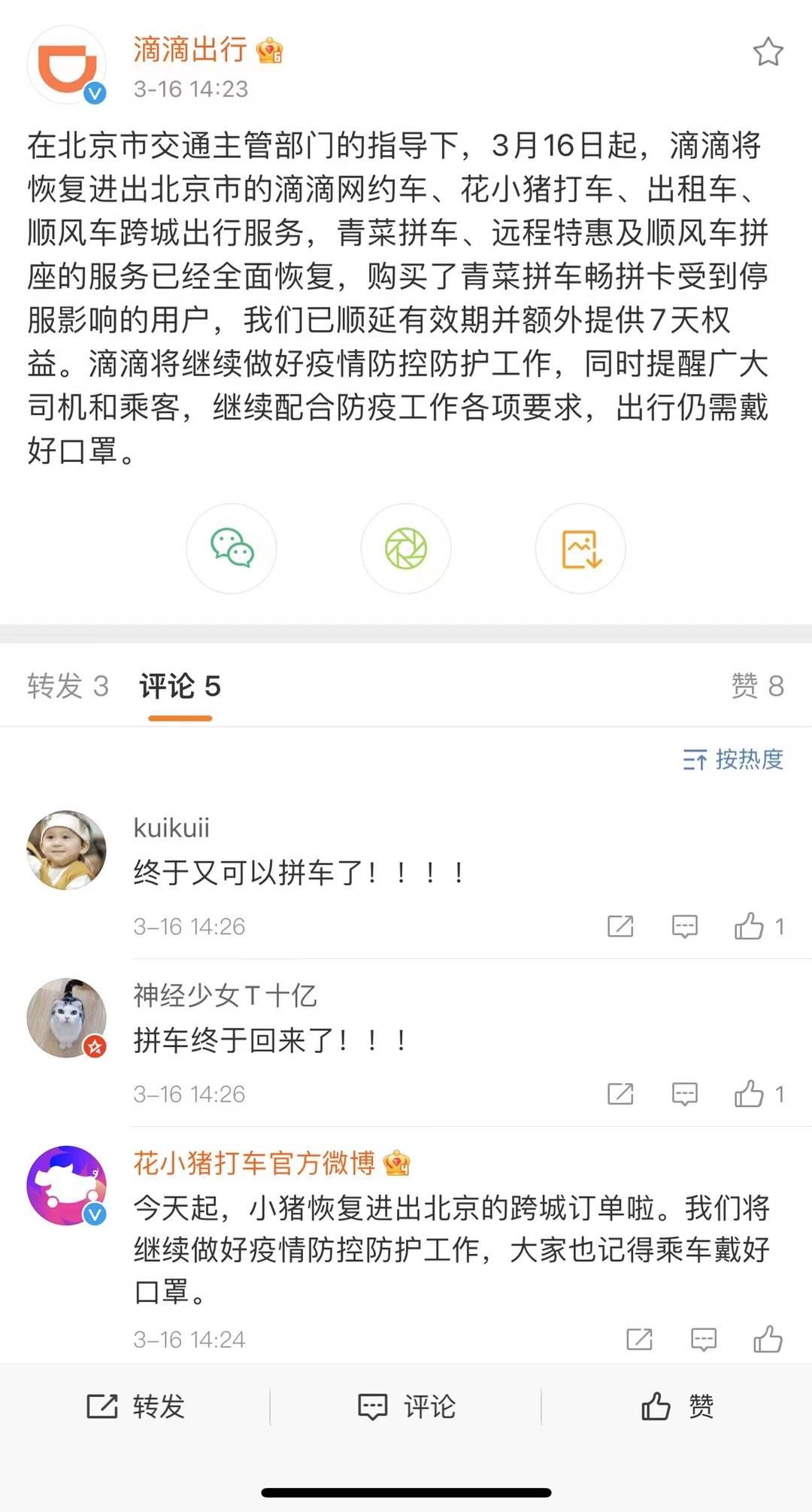Open 花小猪打车官方微博 profile name

click(x=254, y=1163)
